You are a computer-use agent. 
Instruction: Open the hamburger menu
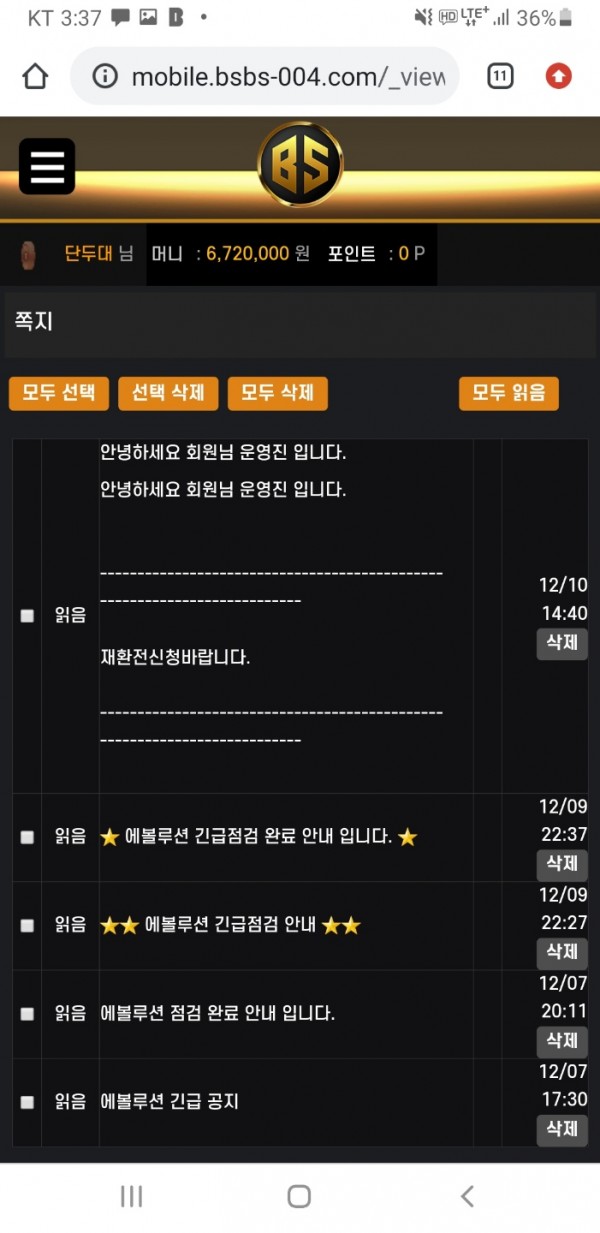pyautogui.click(x=47, y=166)
